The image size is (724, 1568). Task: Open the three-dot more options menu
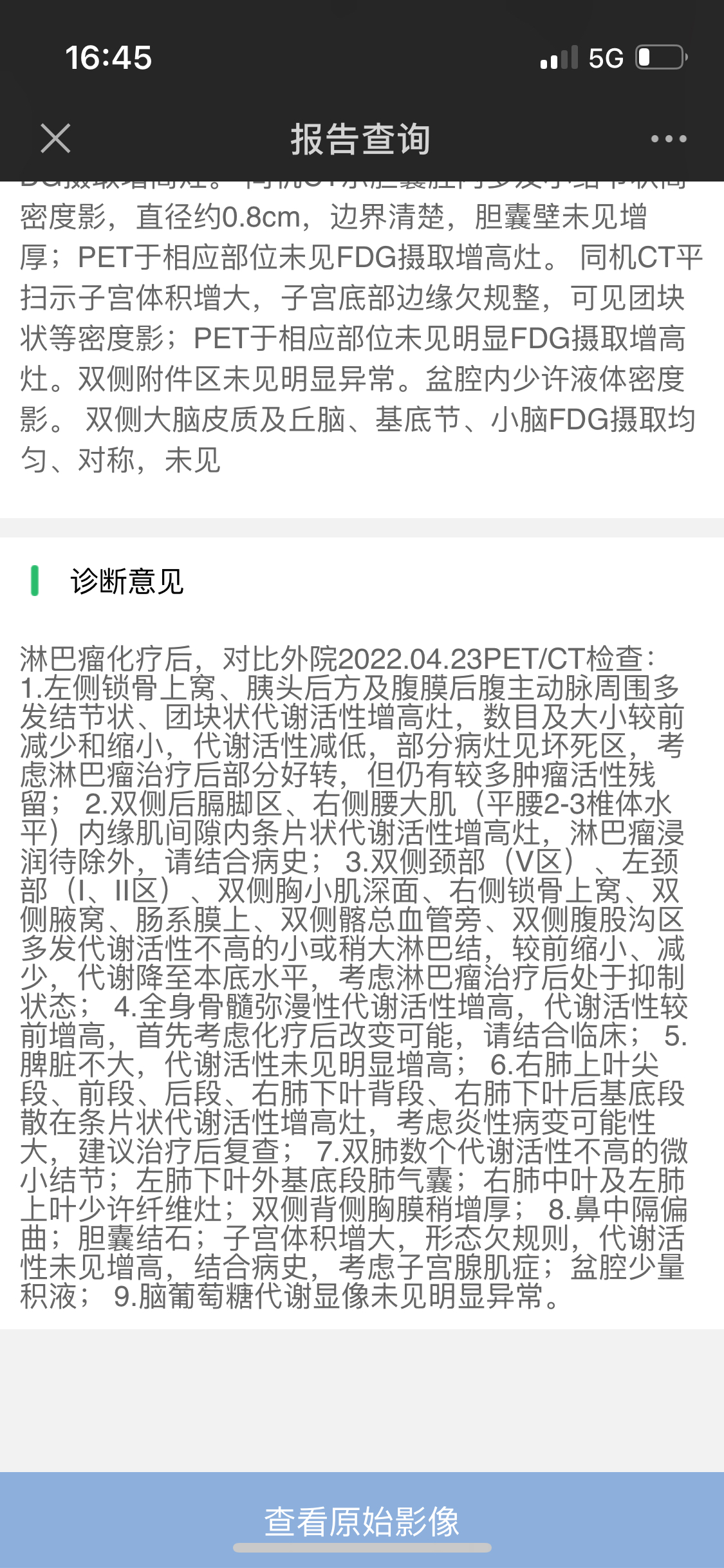coord(668,138)
